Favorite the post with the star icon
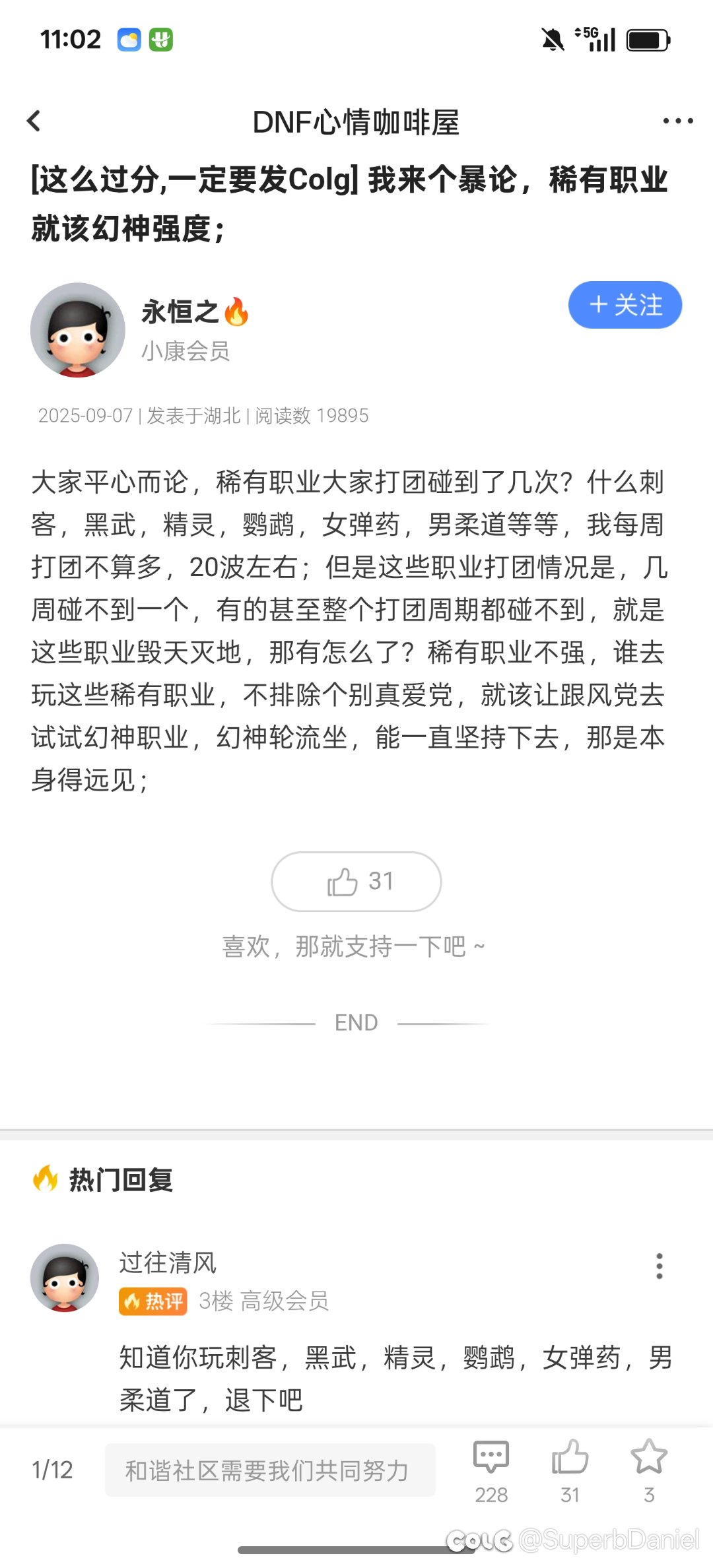 point(649,1457)
